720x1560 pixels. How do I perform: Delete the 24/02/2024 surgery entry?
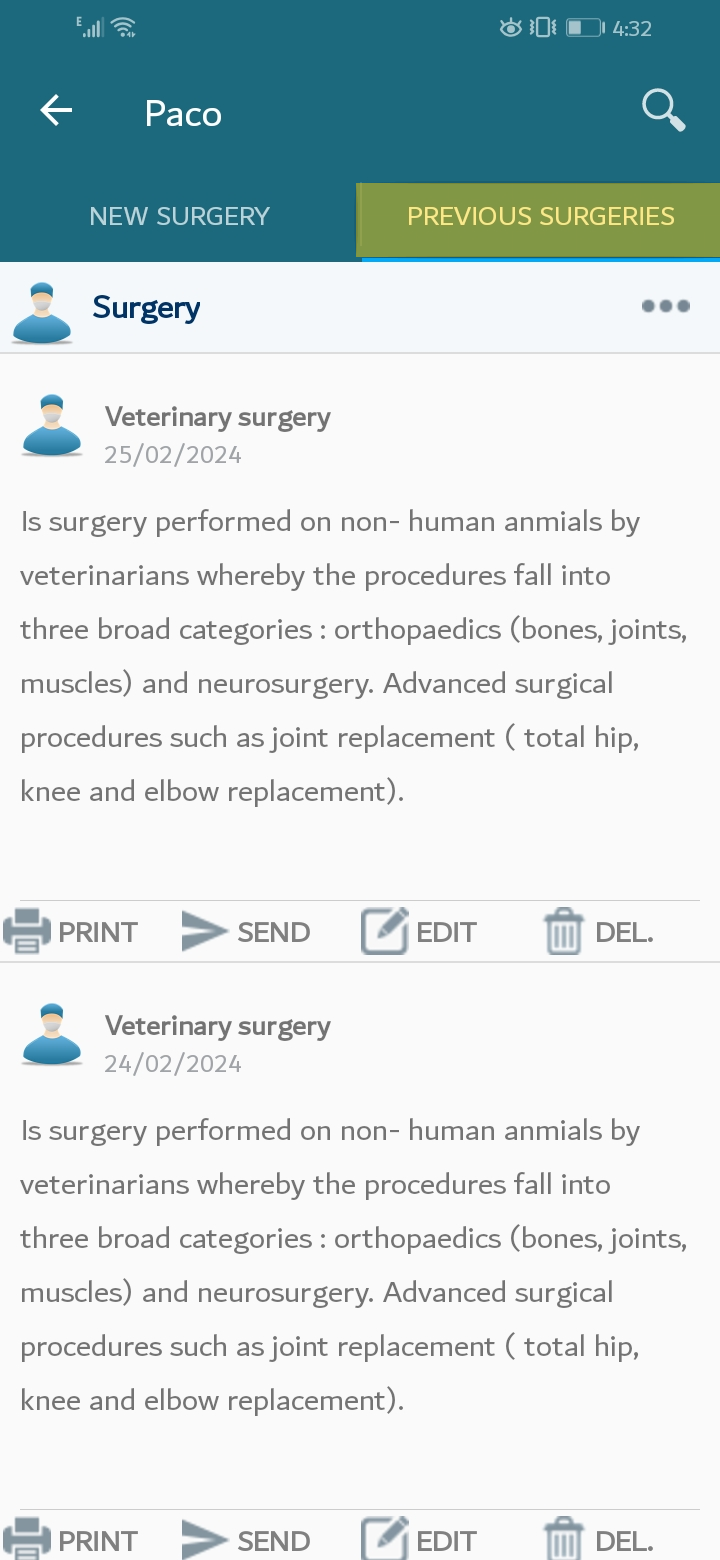point(599,1540)
